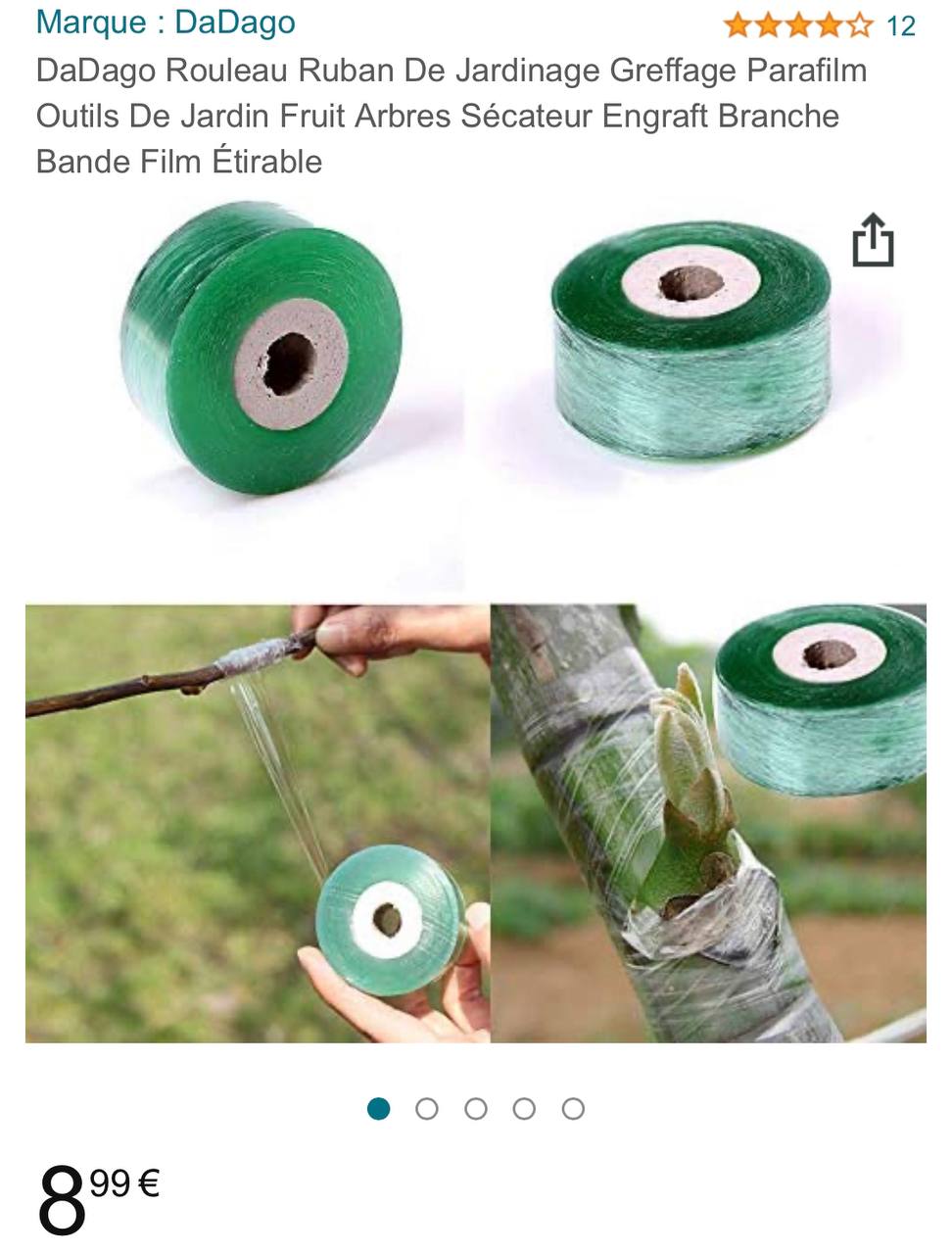Image resolution: width=952 pixels, height=1254 pixels.
Task: Open the DaDago brand link
Action: (166, 23)
